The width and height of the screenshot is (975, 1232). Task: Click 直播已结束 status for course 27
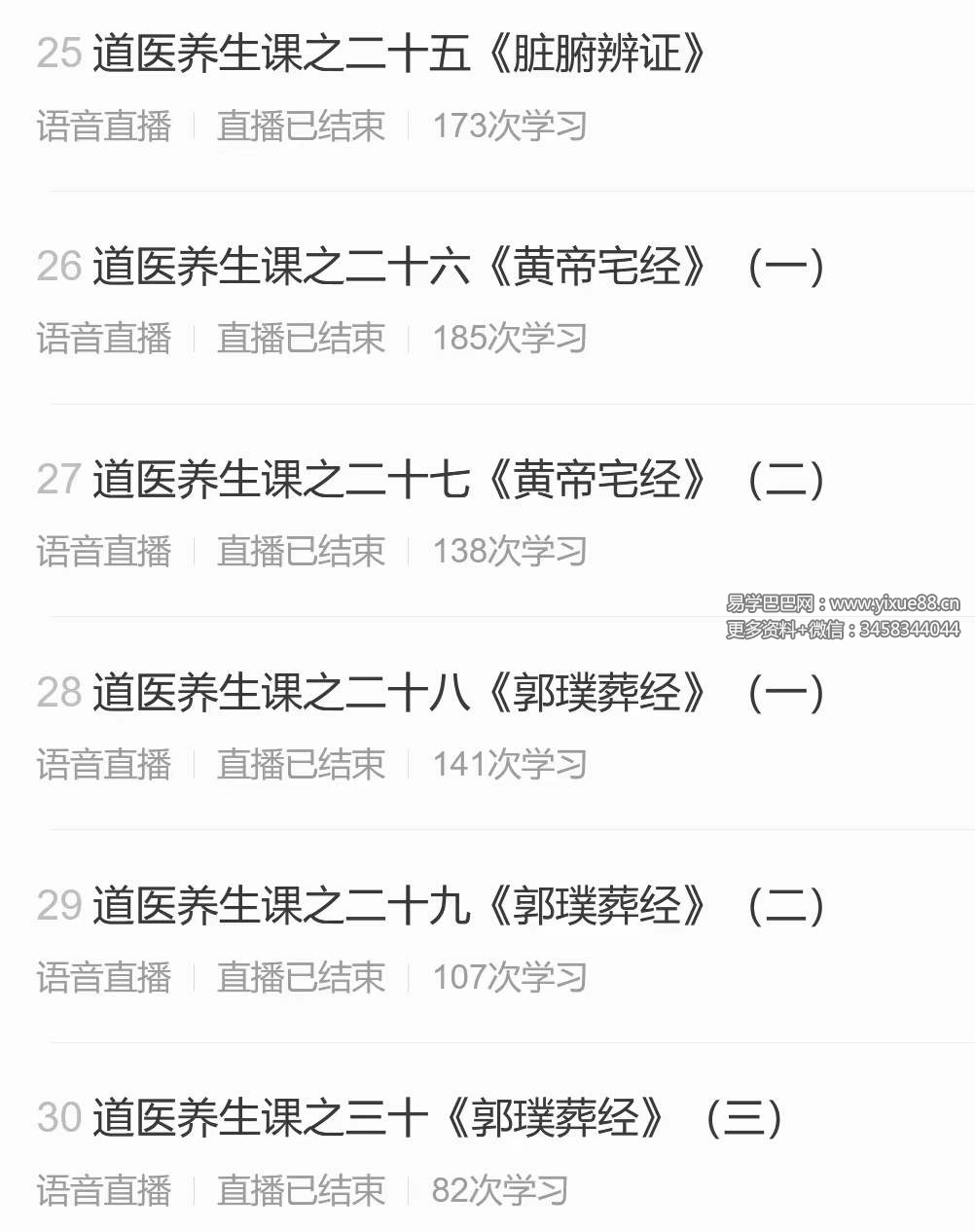click(x=302, y=551)
